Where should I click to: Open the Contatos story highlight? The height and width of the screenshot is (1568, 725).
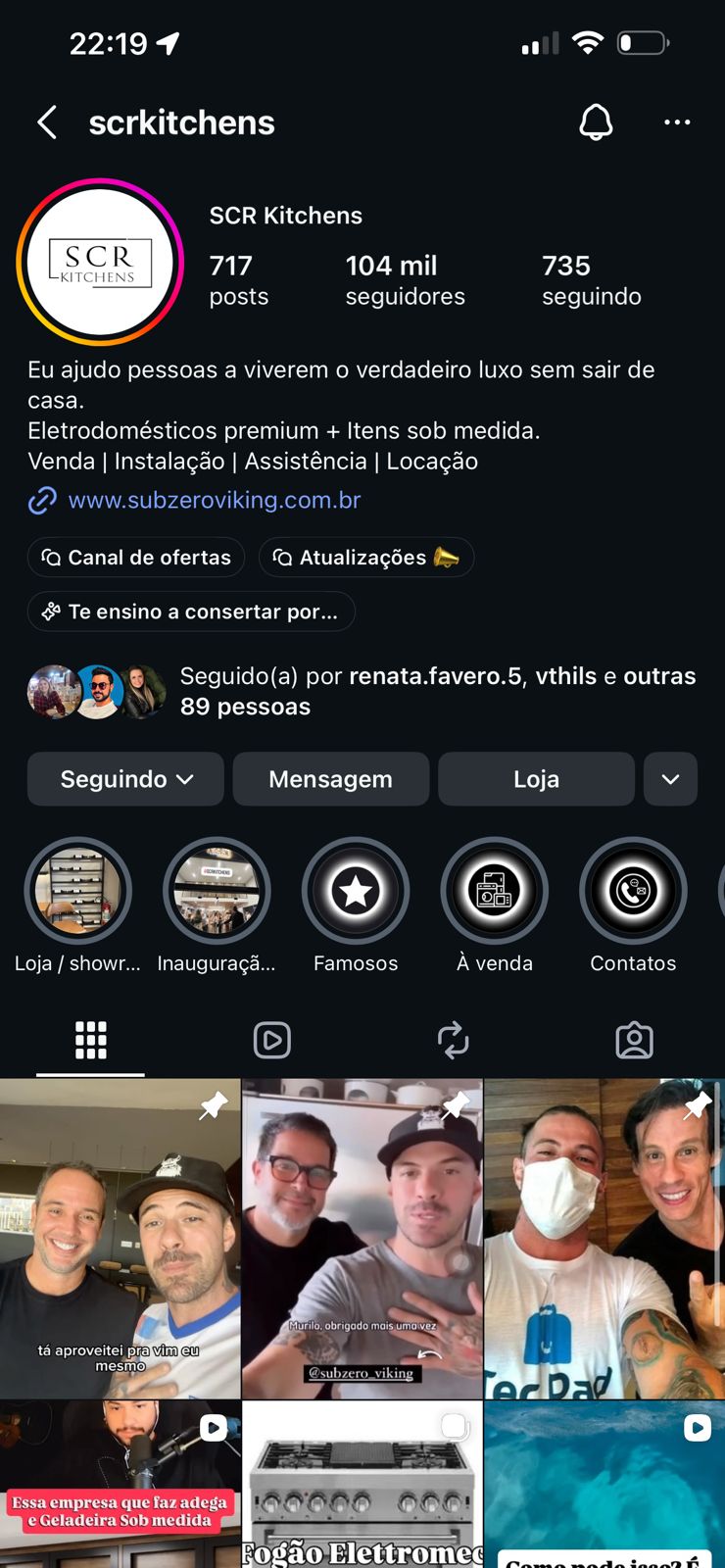tap(633, 891)
